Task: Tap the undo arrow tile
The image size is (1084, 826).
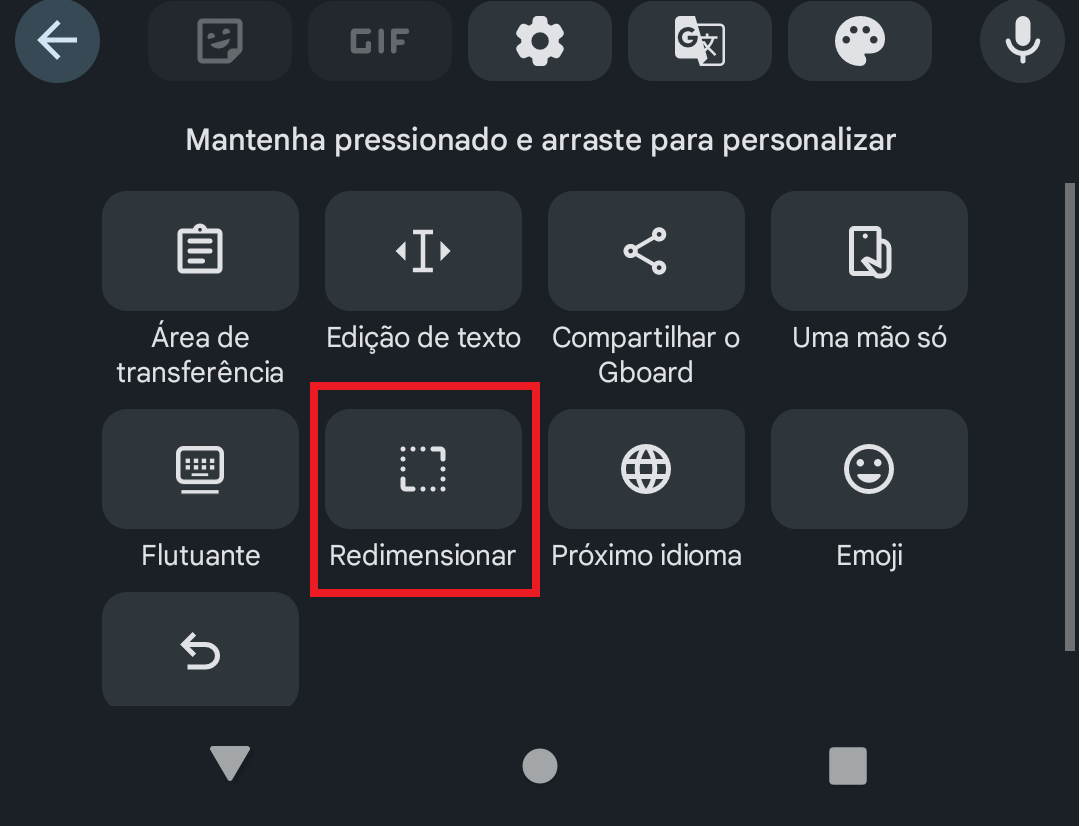Action: coord(200,650)
